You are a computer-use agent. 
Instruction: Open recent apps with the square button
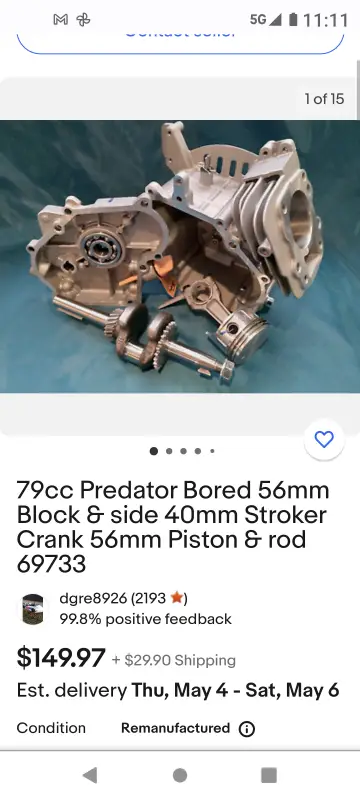[269, 775]
